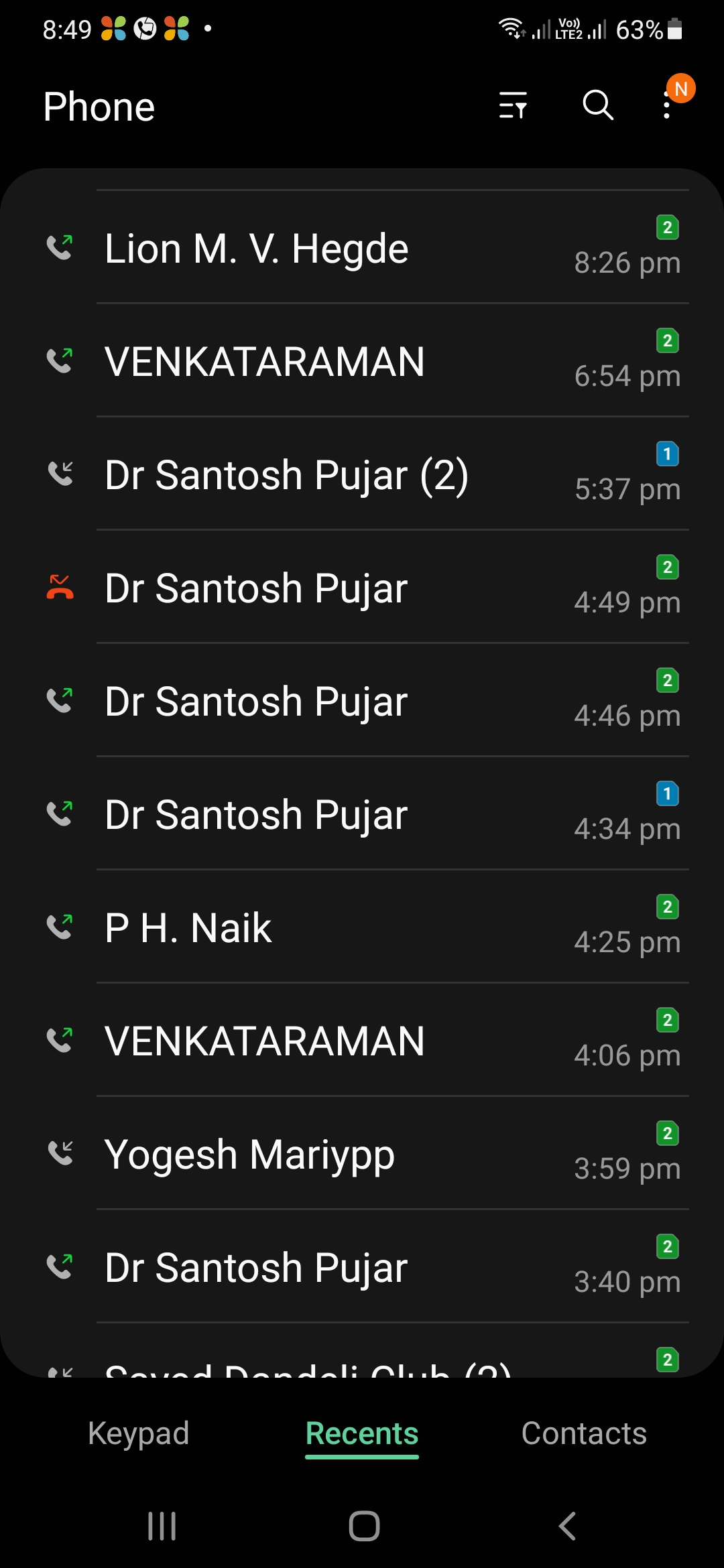Screen dimensions: 724x1568
Task: Open Dr Santosh Pujar call at 4:46 pm
Action: [362, 702]
